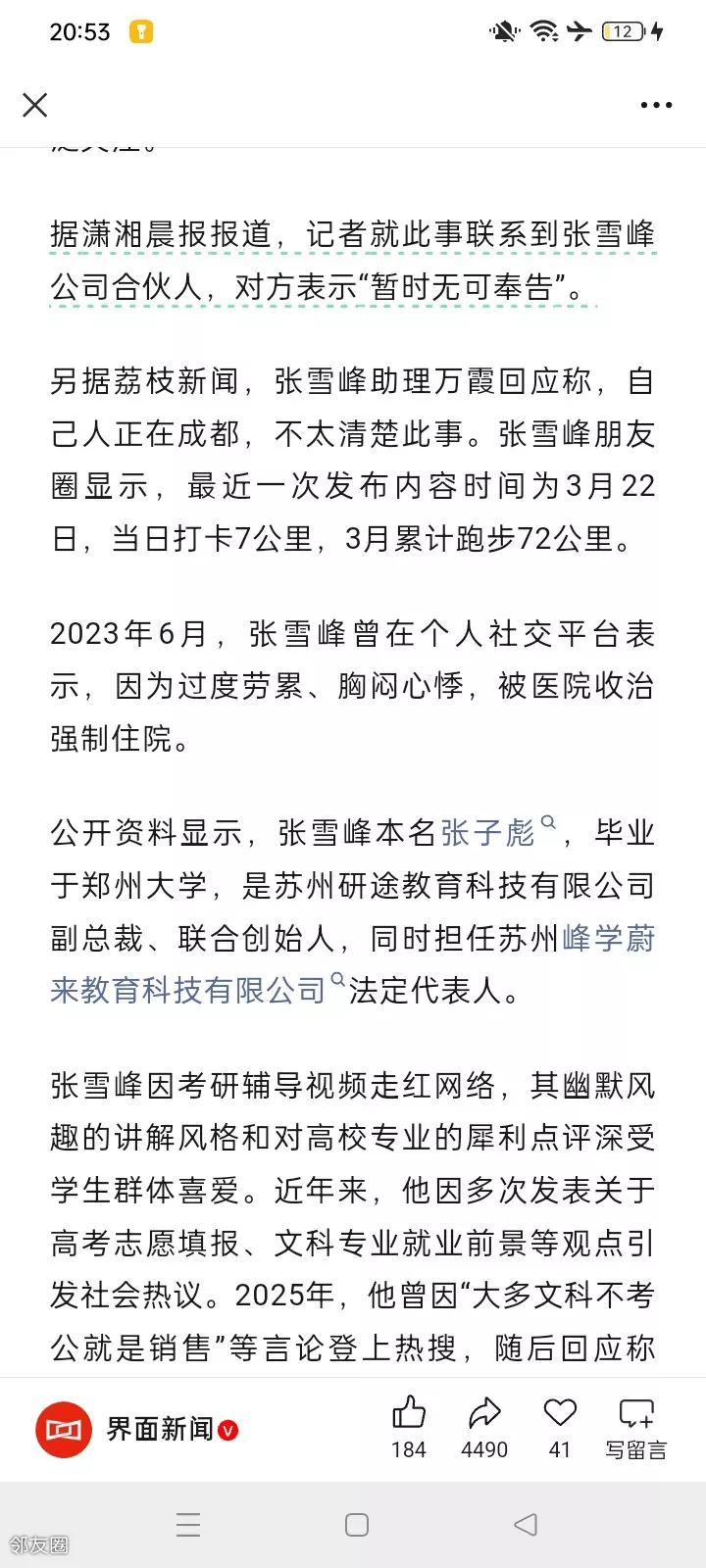Go to the system home screen
Screen dimensions: 706x1568
pos(357,1525)
